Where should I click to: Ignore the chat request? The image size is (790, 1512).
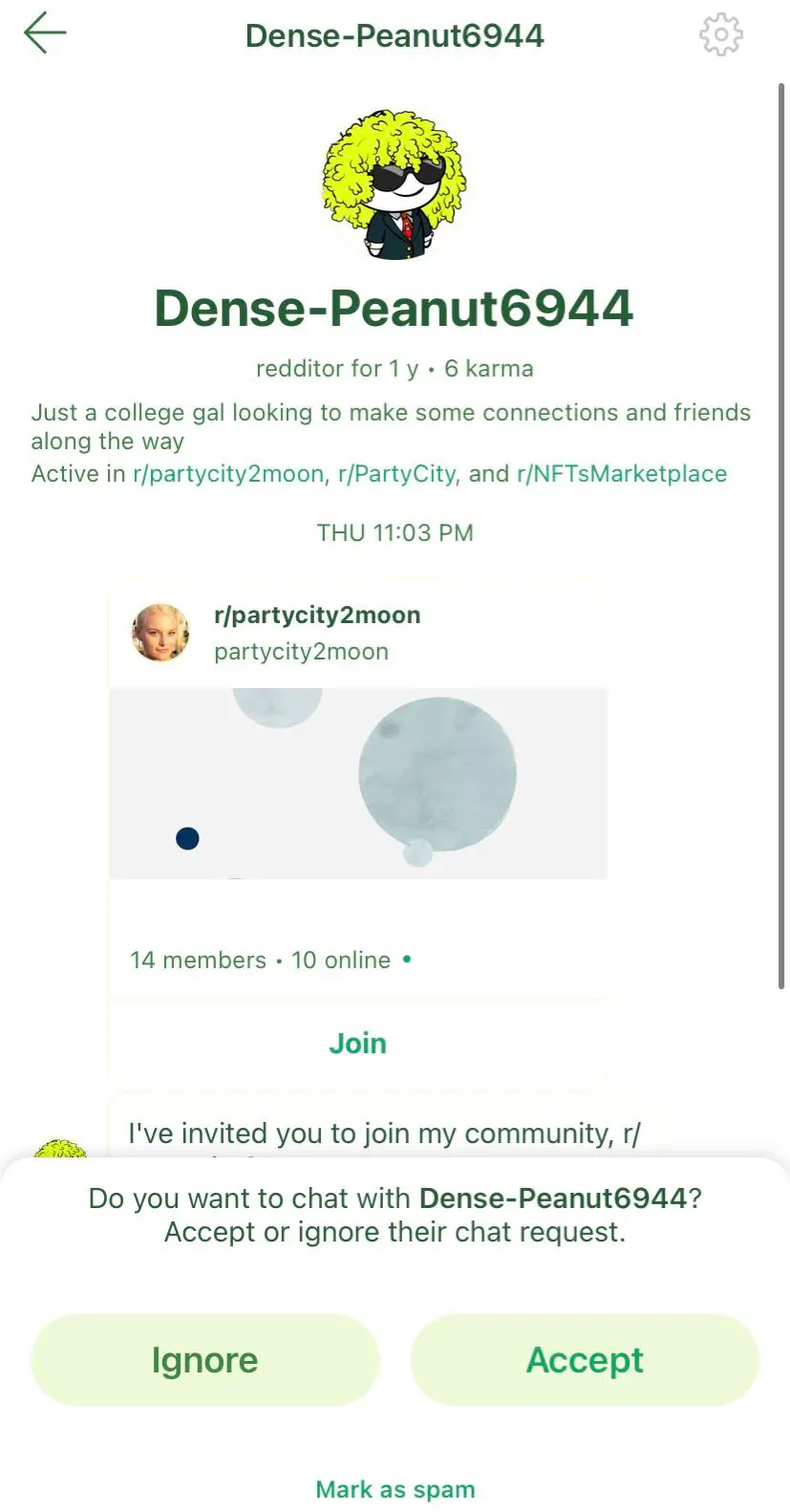[x=203, y=1359]
